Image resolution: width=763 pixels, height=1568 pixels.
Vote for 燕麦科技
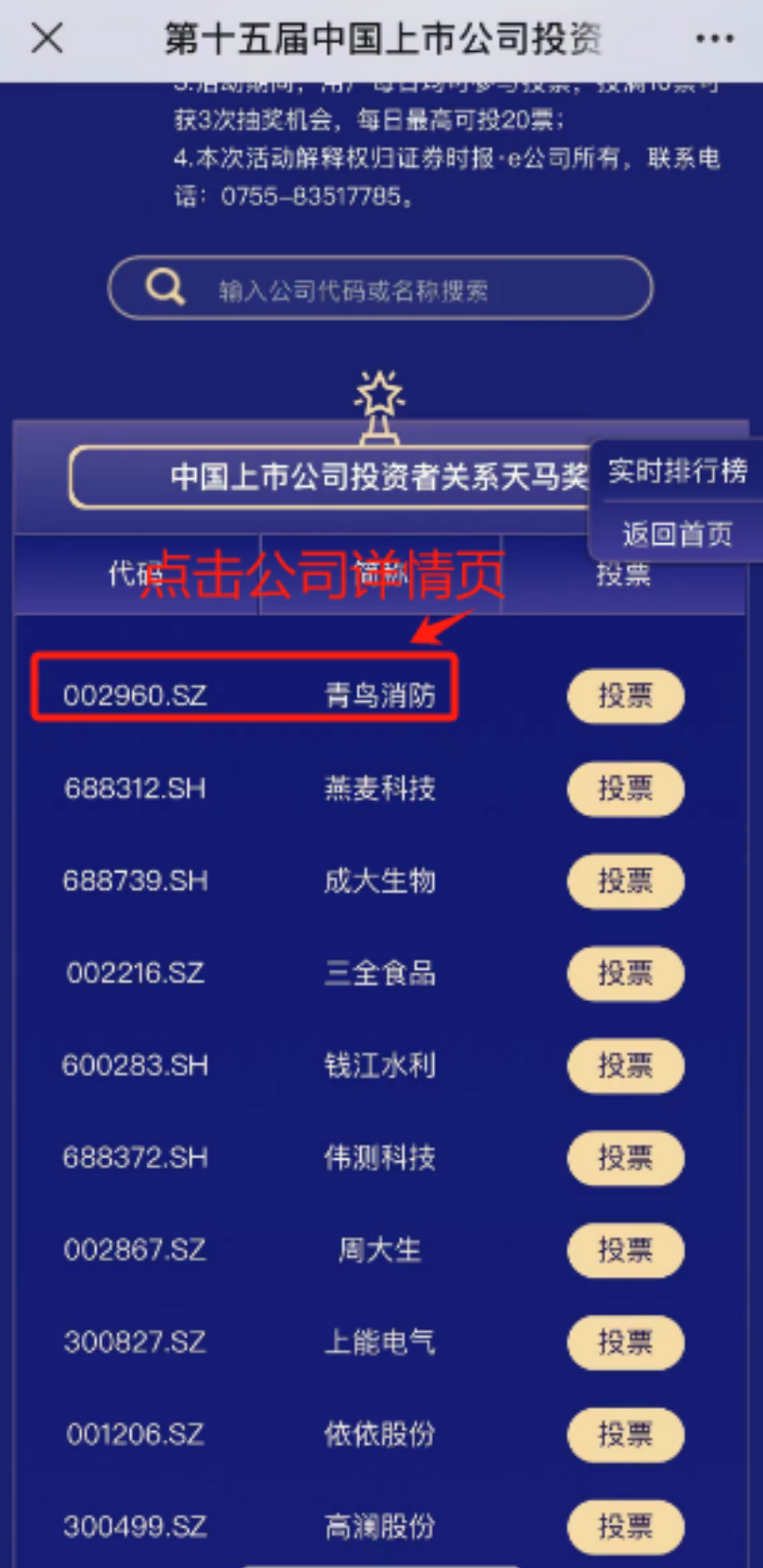(x=625, y=789)
